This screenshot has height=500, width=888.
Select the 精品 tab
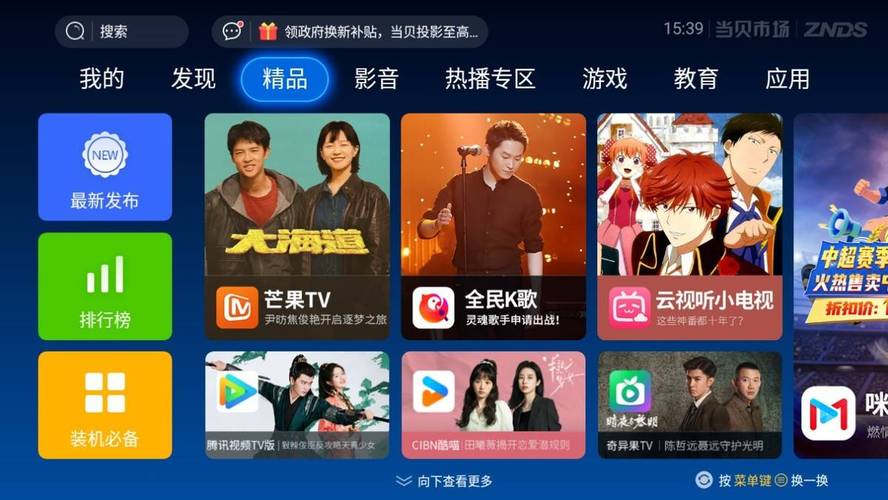coord(285,79)
